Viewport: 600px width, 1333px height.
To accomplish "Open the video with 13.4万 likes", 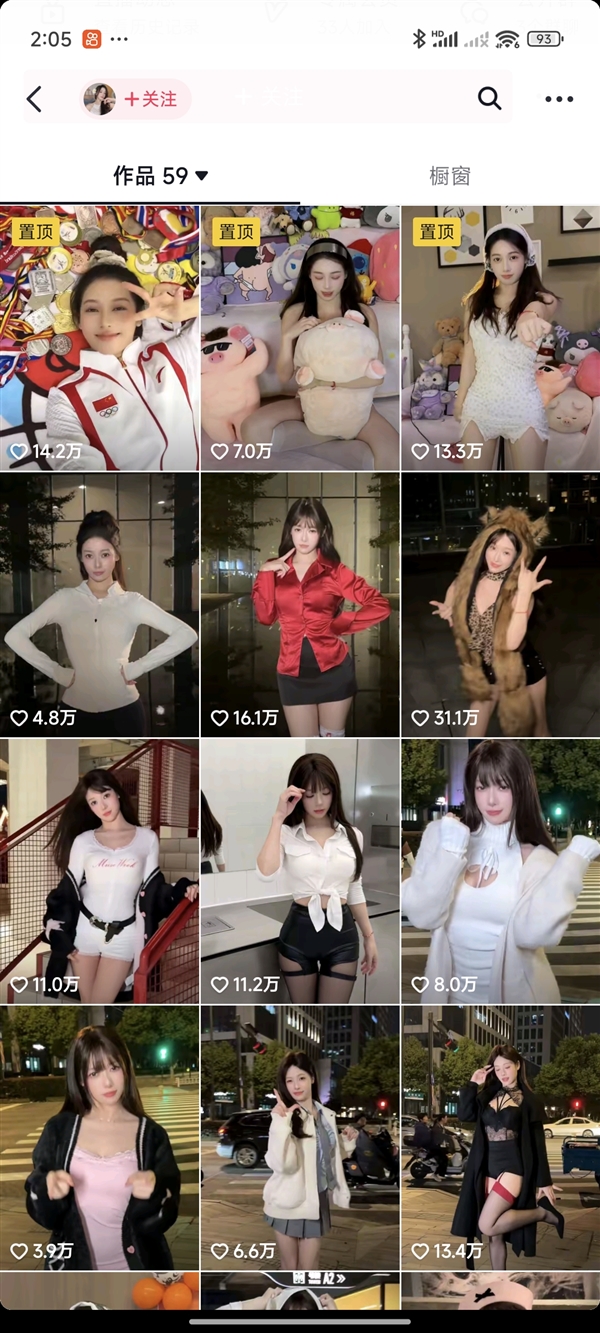I will [500, 1138].
